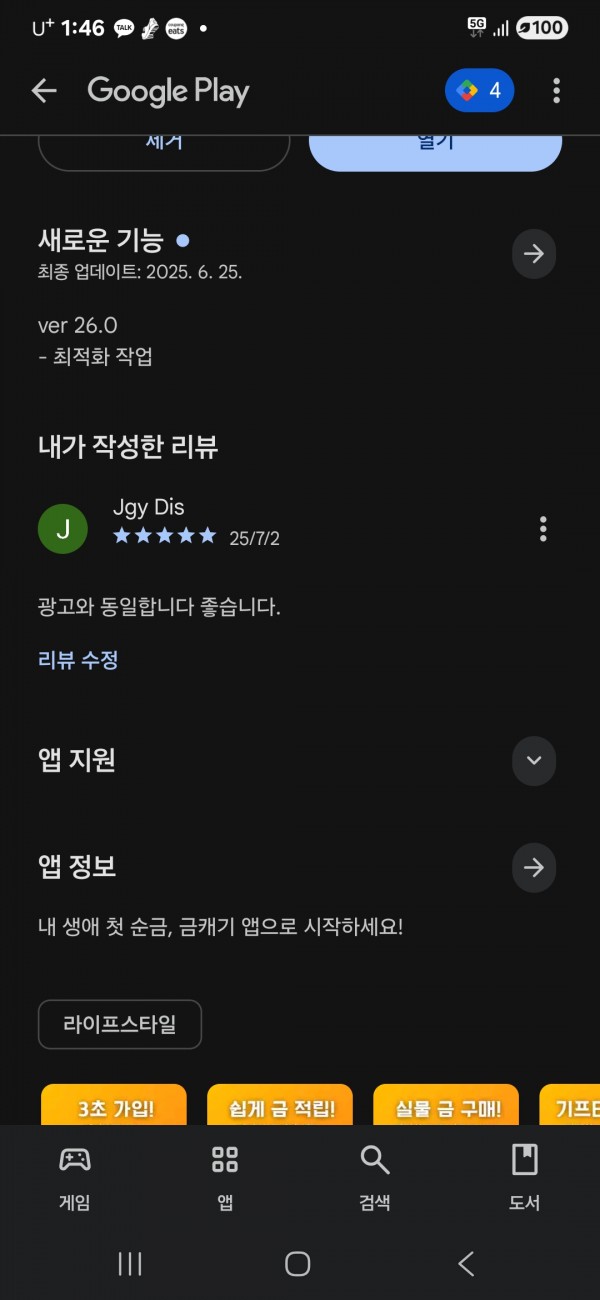
Task: Switch to the 도서 tab
Action: (525, 1177)
